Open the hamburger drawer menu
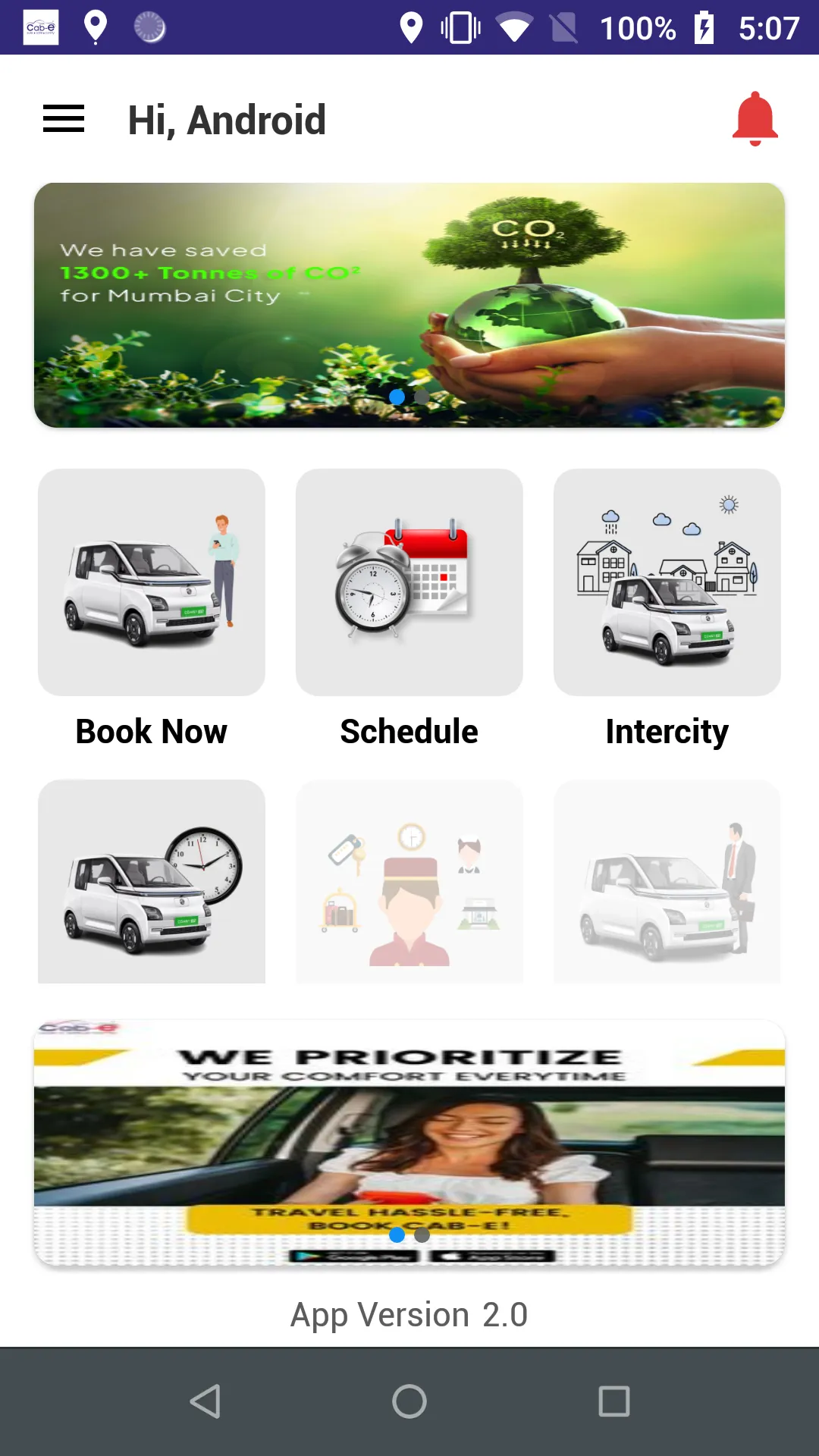Image resolution: width=819 pixels, height=1456 pixels. click(64, 119)
